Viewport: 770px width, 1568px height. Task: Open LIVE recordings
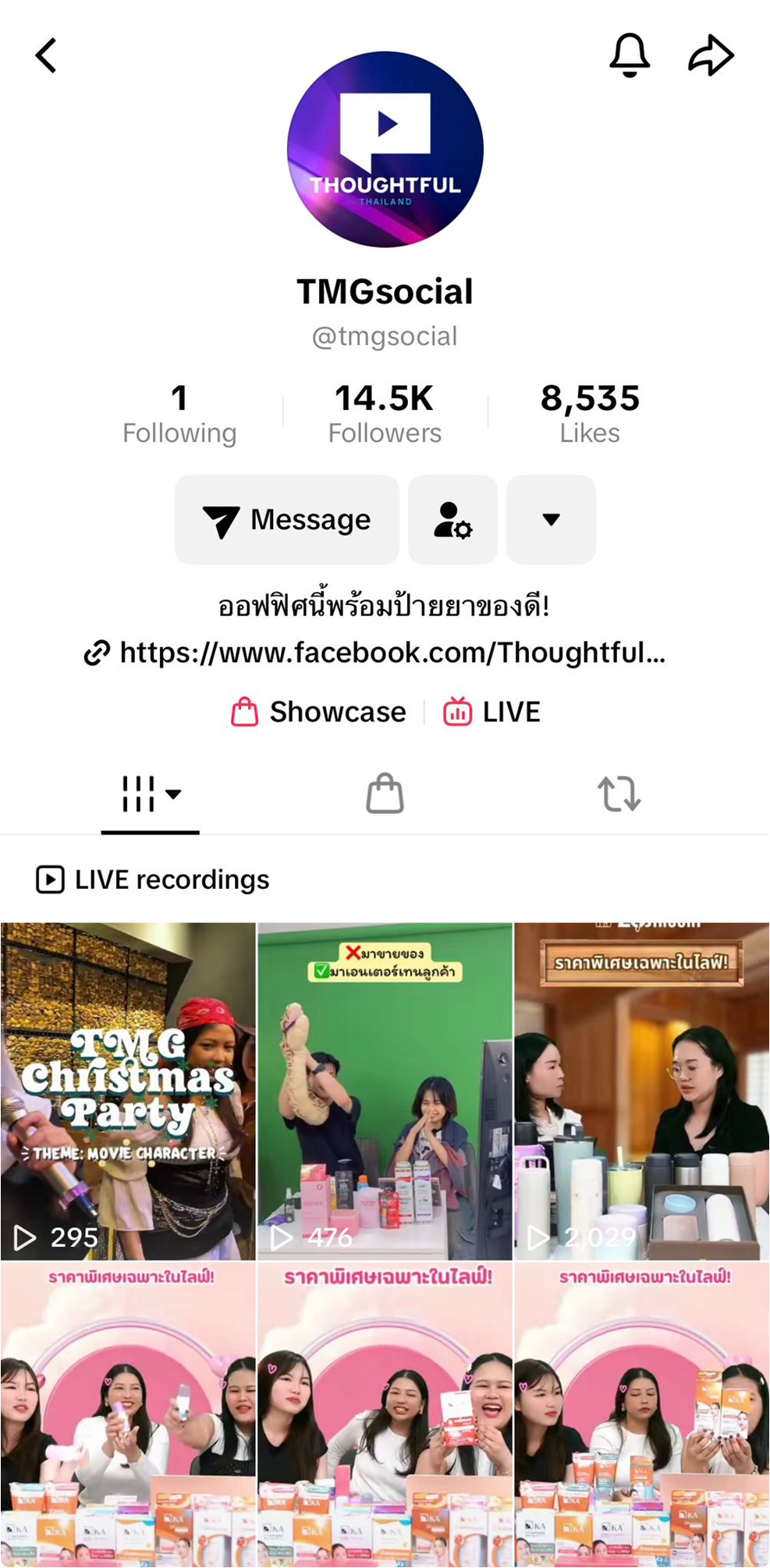151,880
